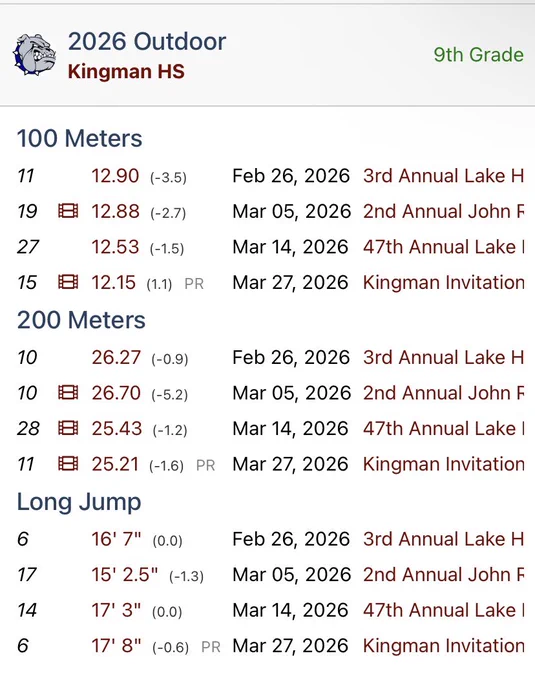The height and width of the screenshot is (680, 535).
Task: Open the 17' 8" long jump PR result
Action: click(x=116, y=646)
